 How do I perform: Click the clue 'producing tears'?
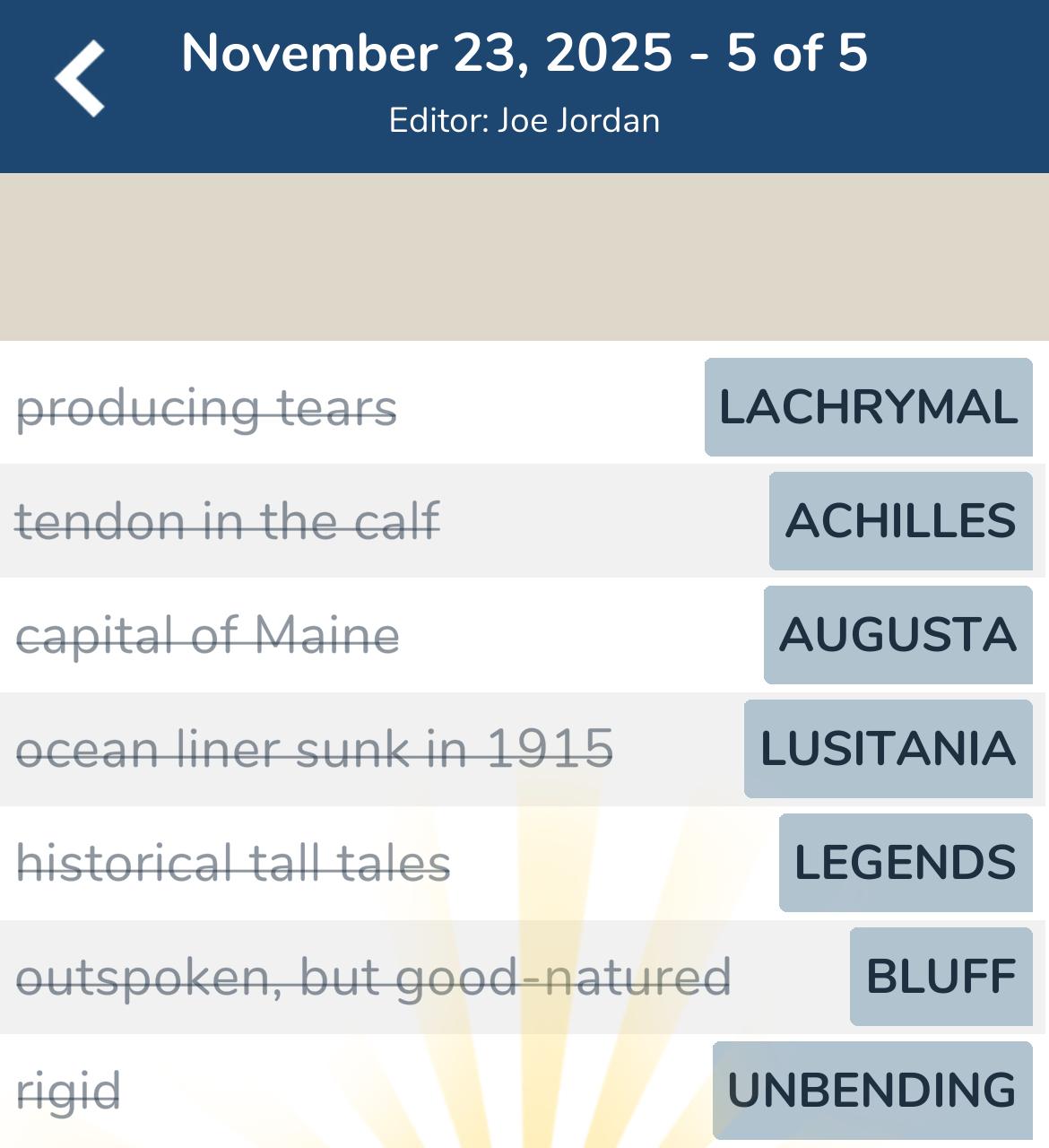[206, 408]
